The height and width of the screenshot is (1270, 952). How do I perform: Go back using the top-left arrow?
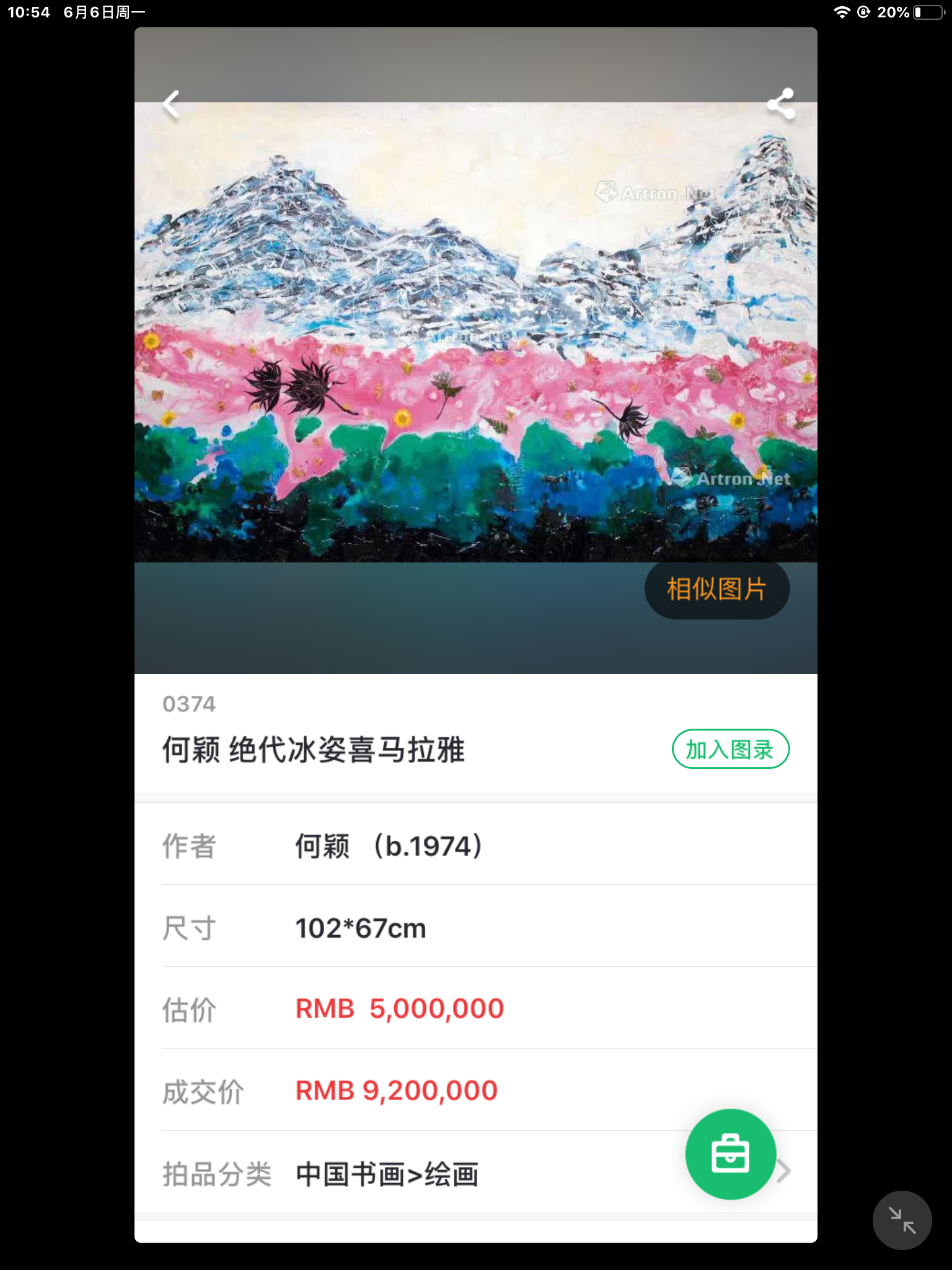[171, 104]
